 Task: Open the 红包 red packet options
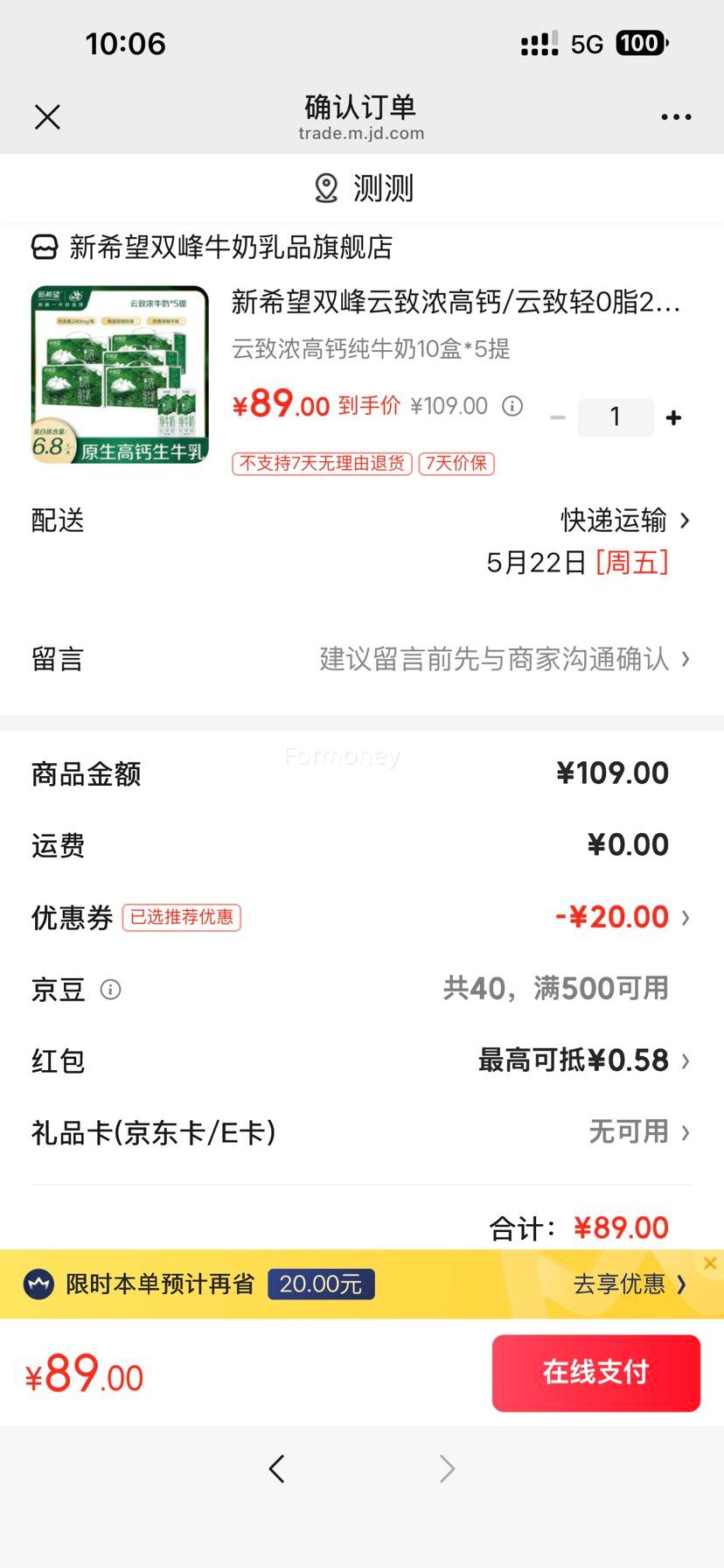tap(362, 1060)
